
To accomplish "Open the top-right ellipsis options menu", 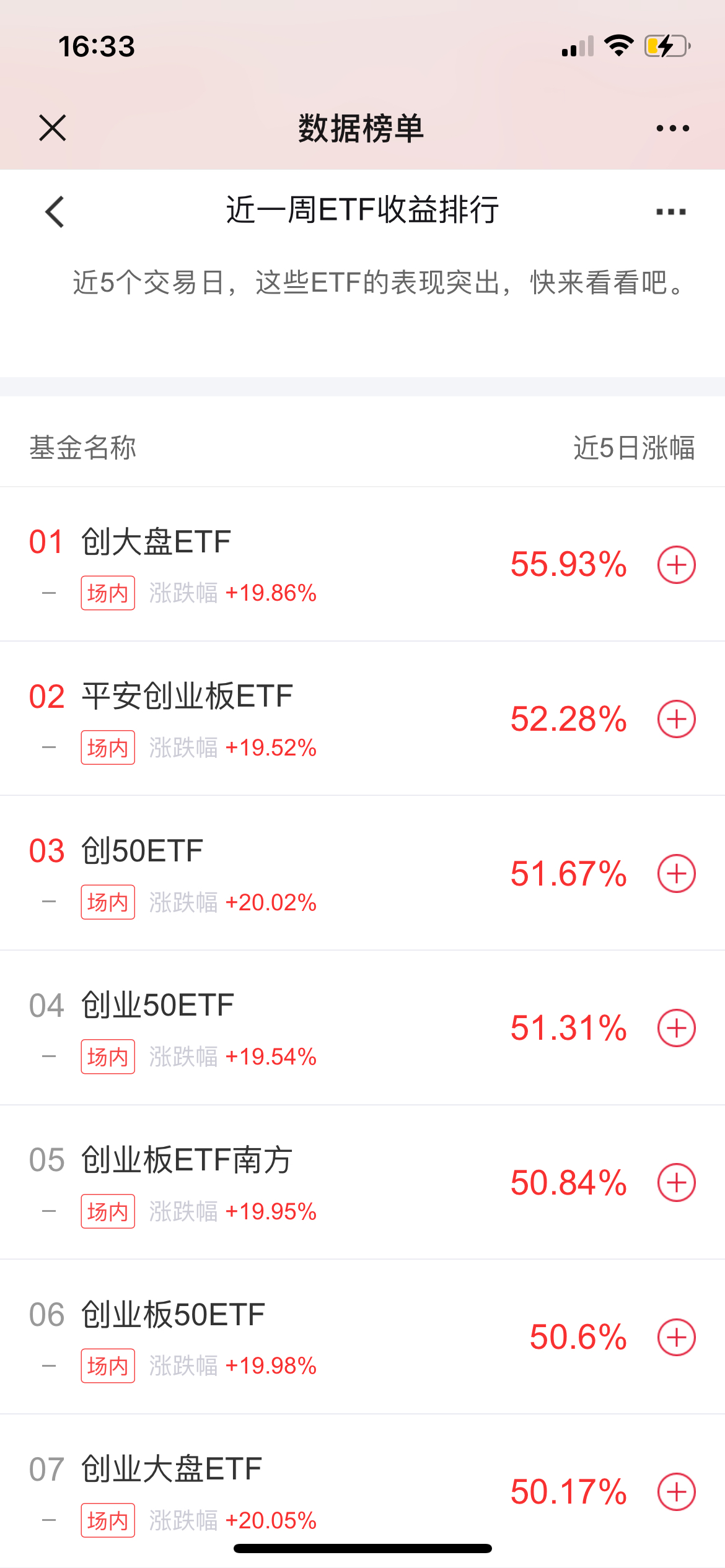I will pyautogui.click(x=671, y=128).
